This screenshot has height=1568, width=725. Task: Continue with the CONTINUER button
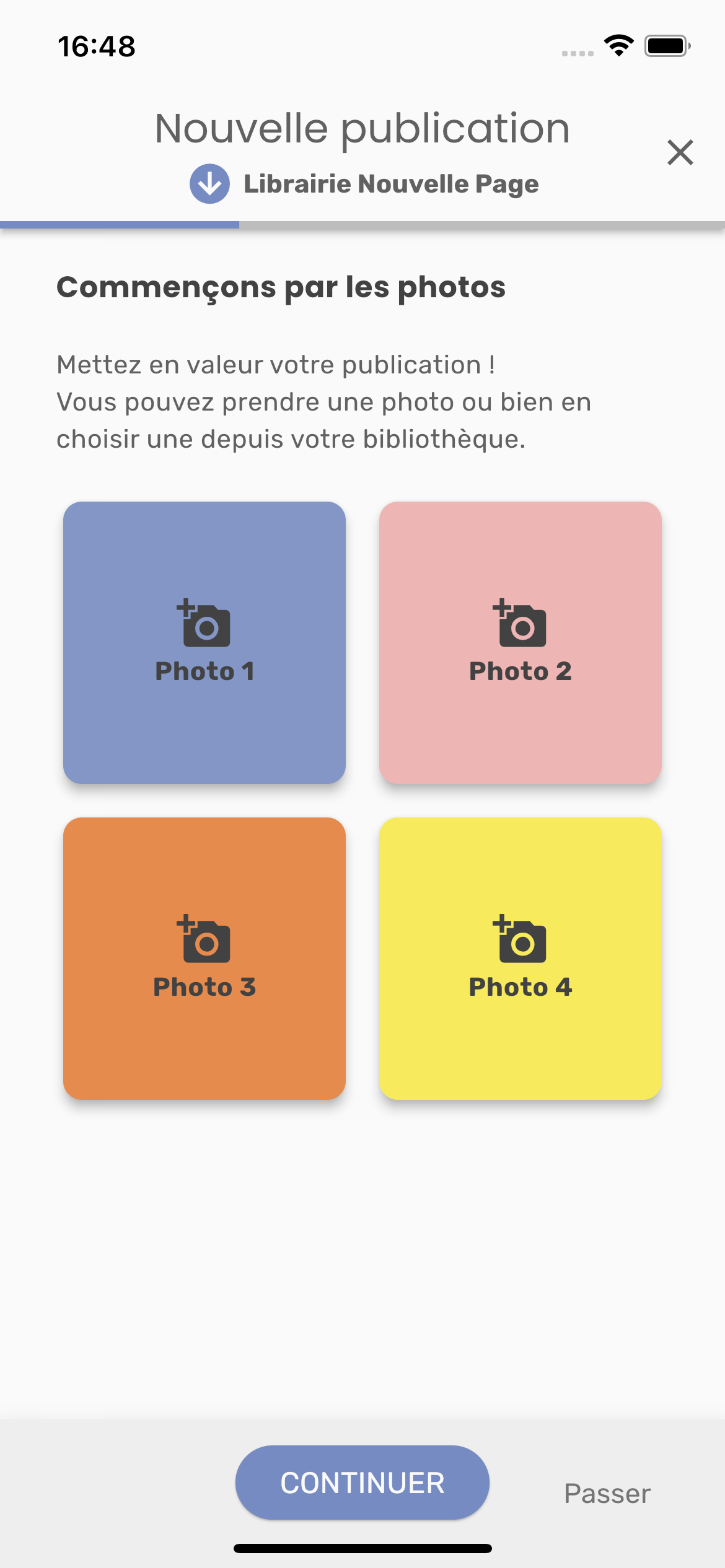[x=362, y=1483]
